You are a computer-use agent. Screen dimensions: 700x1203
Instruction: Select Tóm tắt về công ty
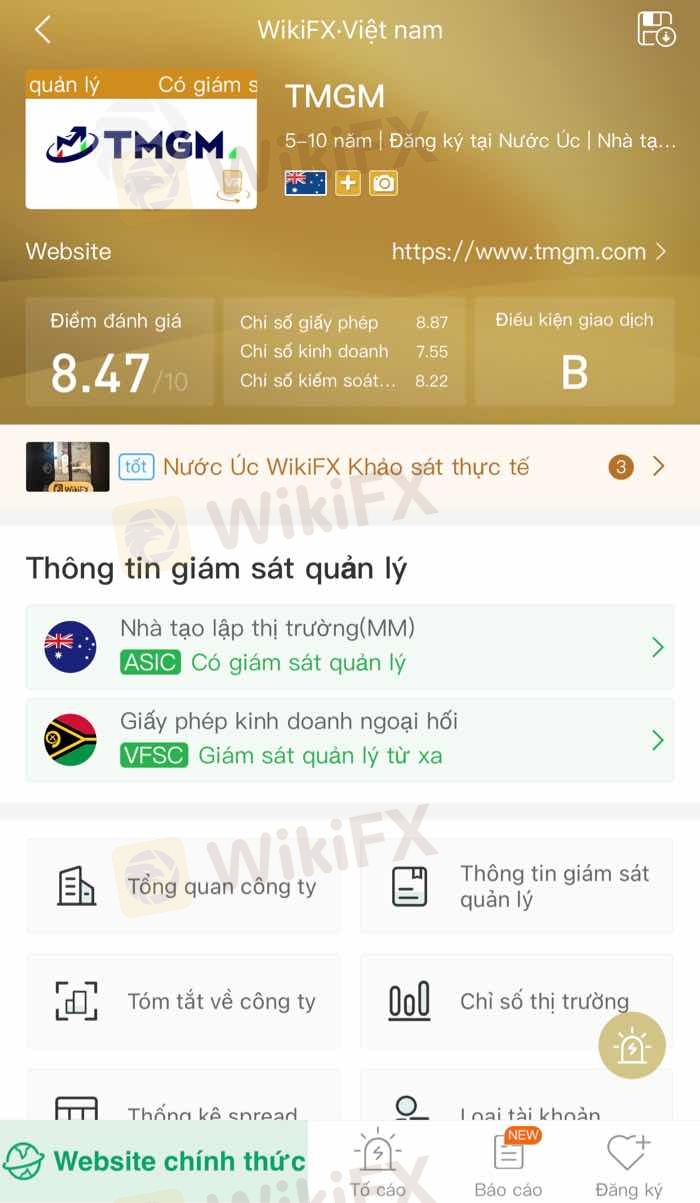point(183,1001)
